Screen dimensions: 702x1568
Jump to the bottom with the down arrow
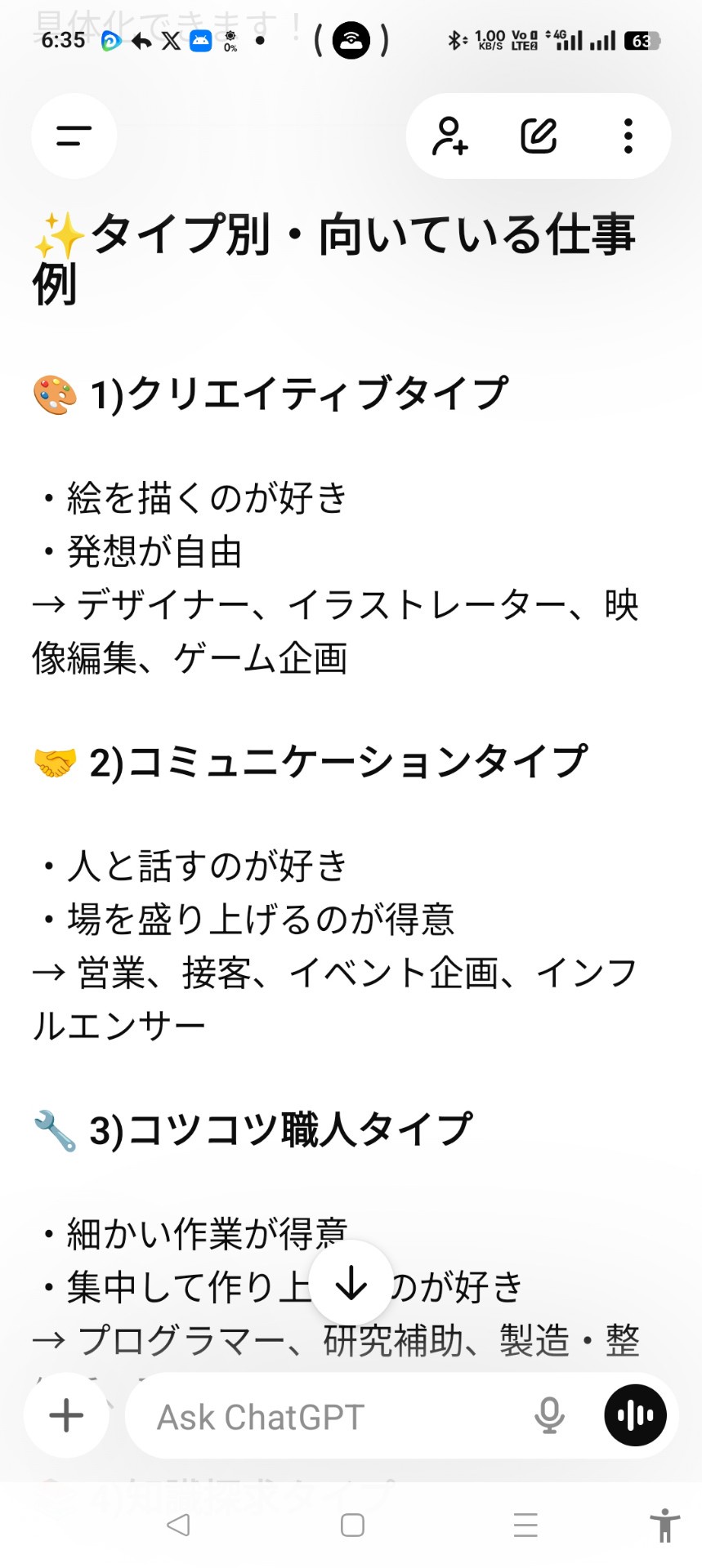click(x=351, y=1282)
